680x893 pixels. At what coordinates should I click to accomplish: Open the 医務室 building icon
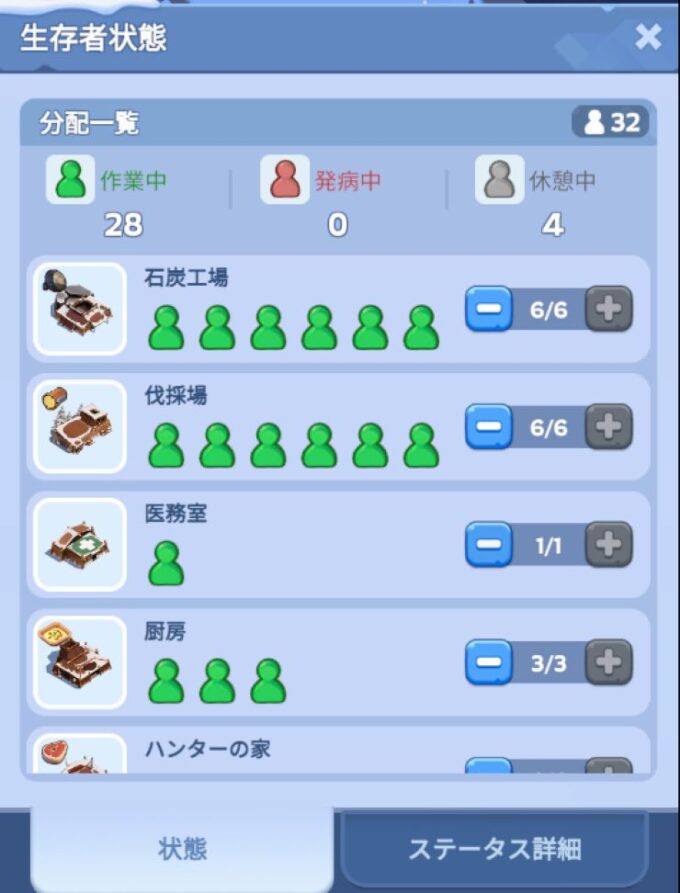coord(80,544)
